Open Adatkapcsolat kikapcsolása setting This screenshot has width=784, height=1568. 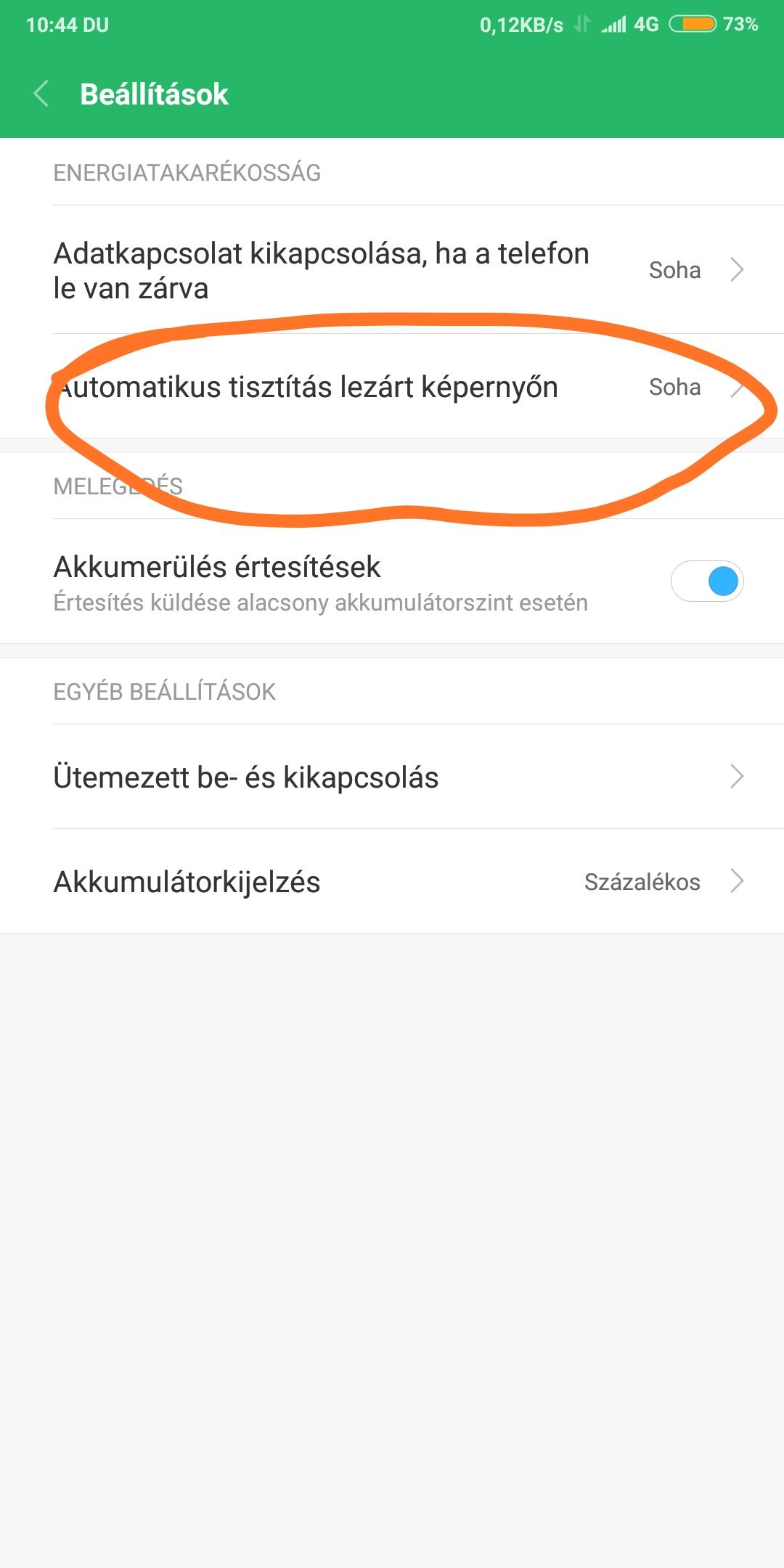(x=392, y=270)
